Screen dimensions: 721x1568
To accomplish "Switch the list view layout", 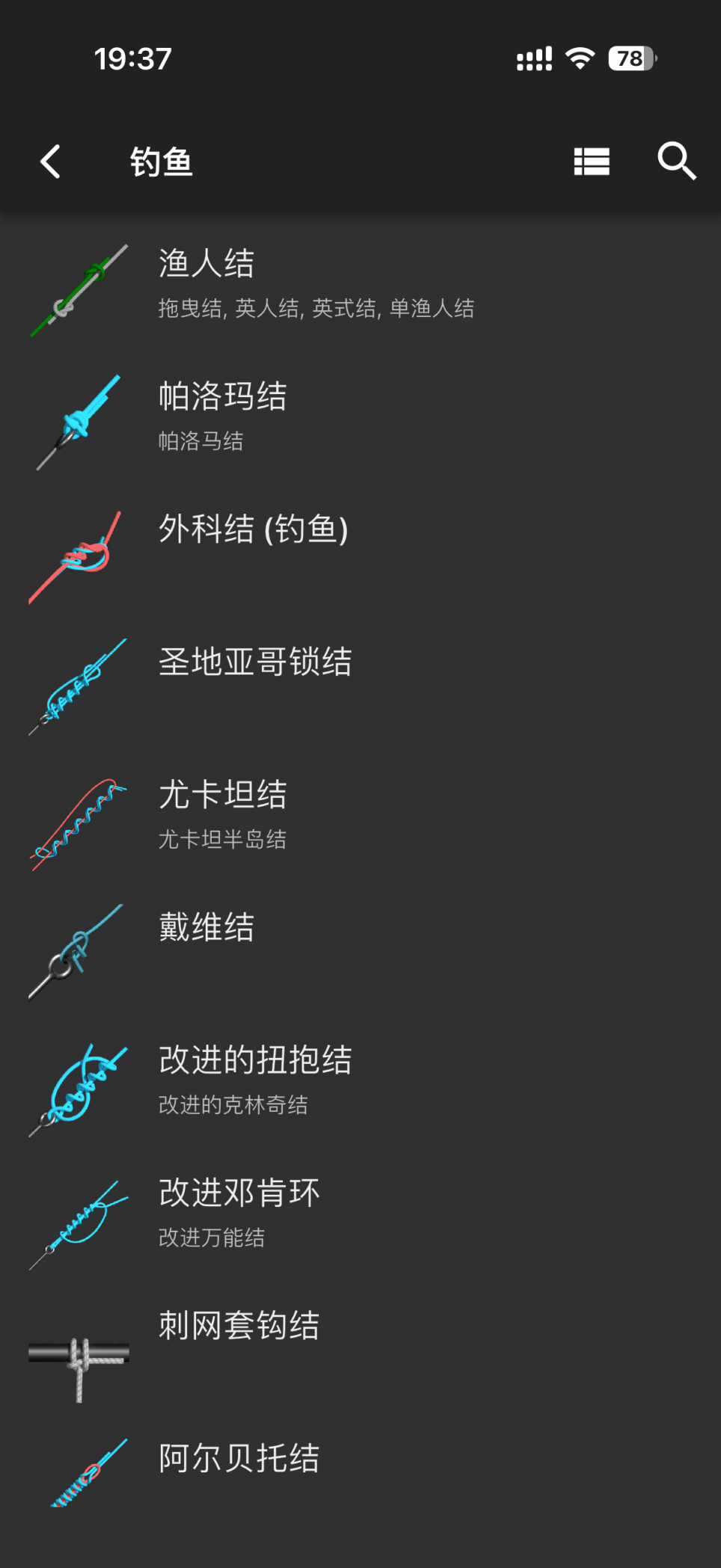I will click(591, 162).
